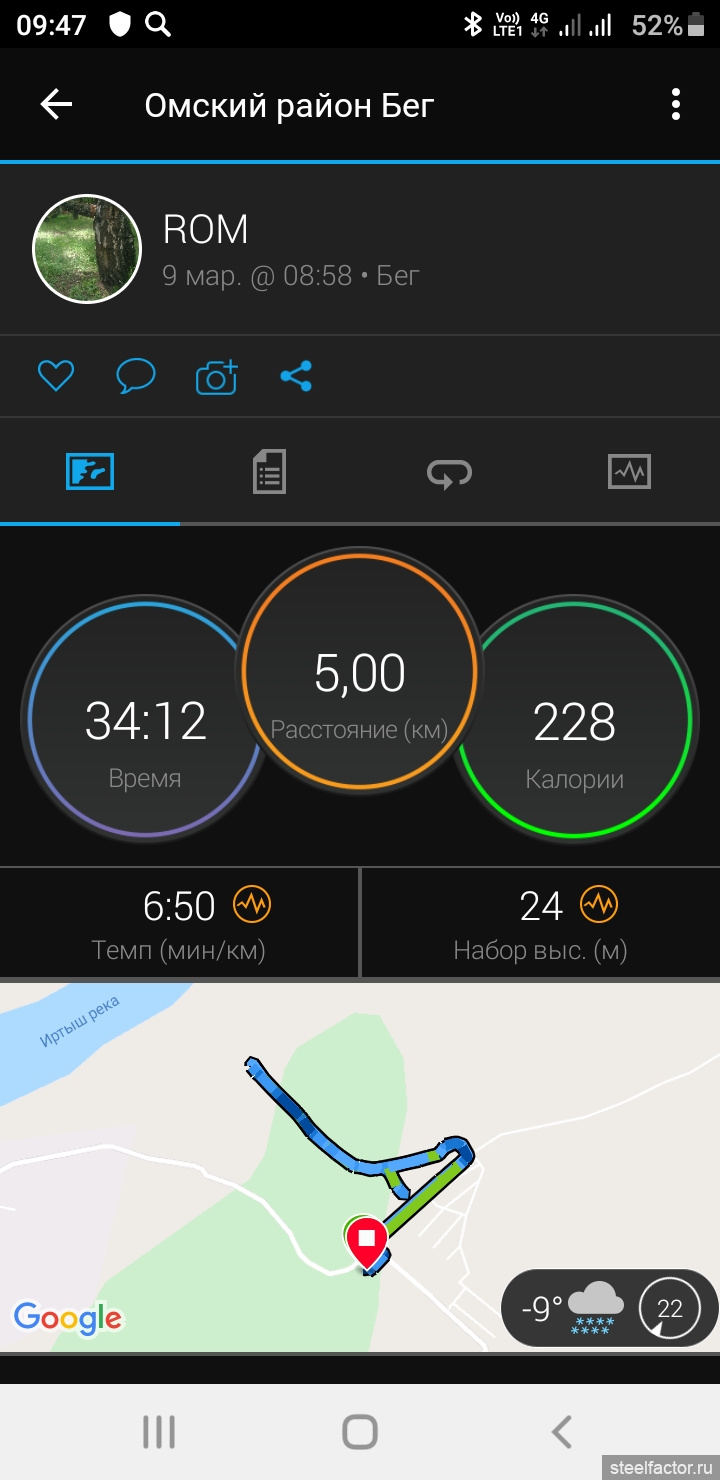Viewport: 720px width, 1480px height.
Task: Open the three-dot overflow menu
Action: click(676, 104)
